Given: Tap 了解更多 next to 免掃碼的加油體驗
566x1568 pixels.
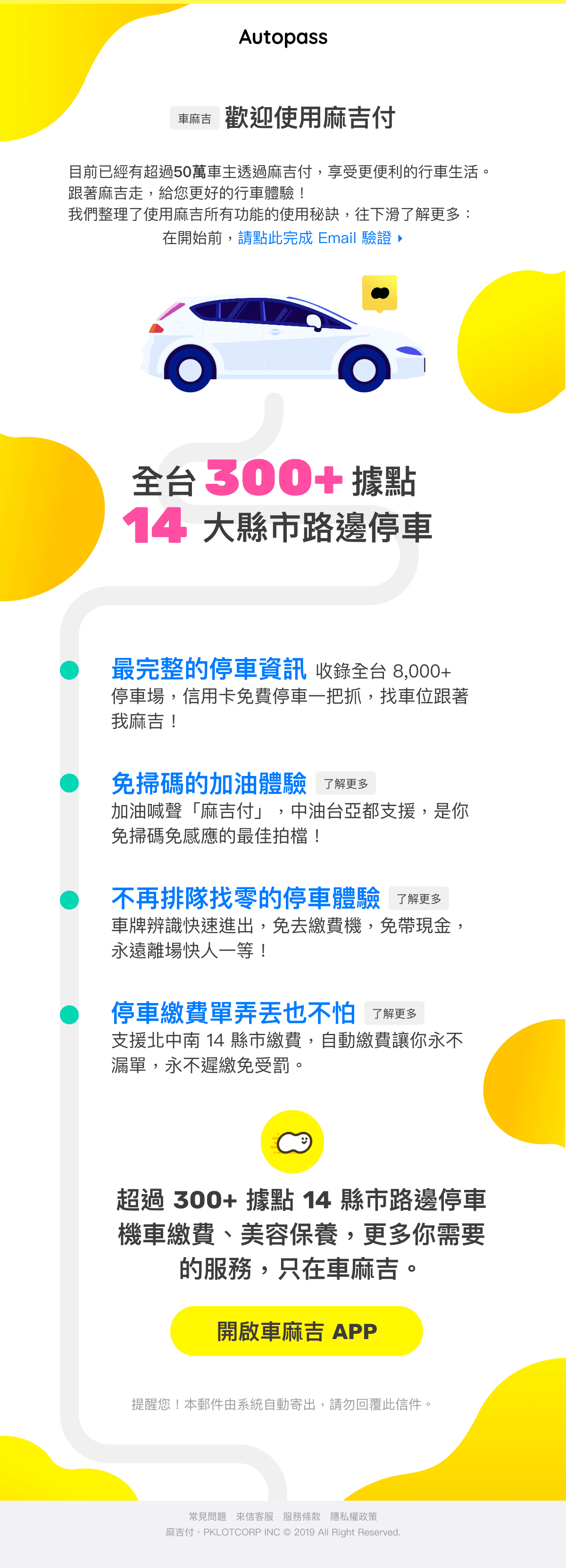Looking at the screenshot, I should tap(345, 784).
